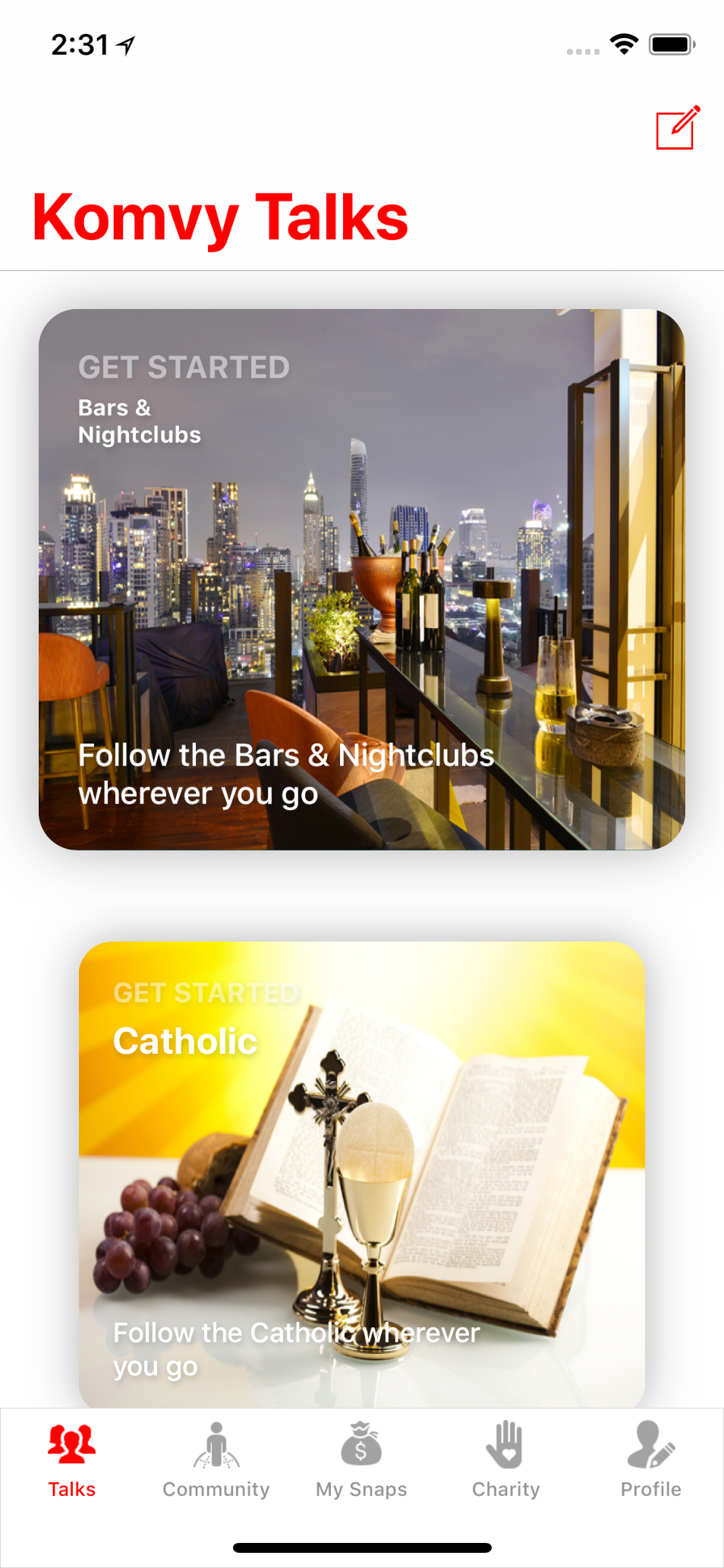Image resolution: width=724 pixels, height=1568 pixels.
Task: Open the Charity tab
Action: coord(505,1459)
